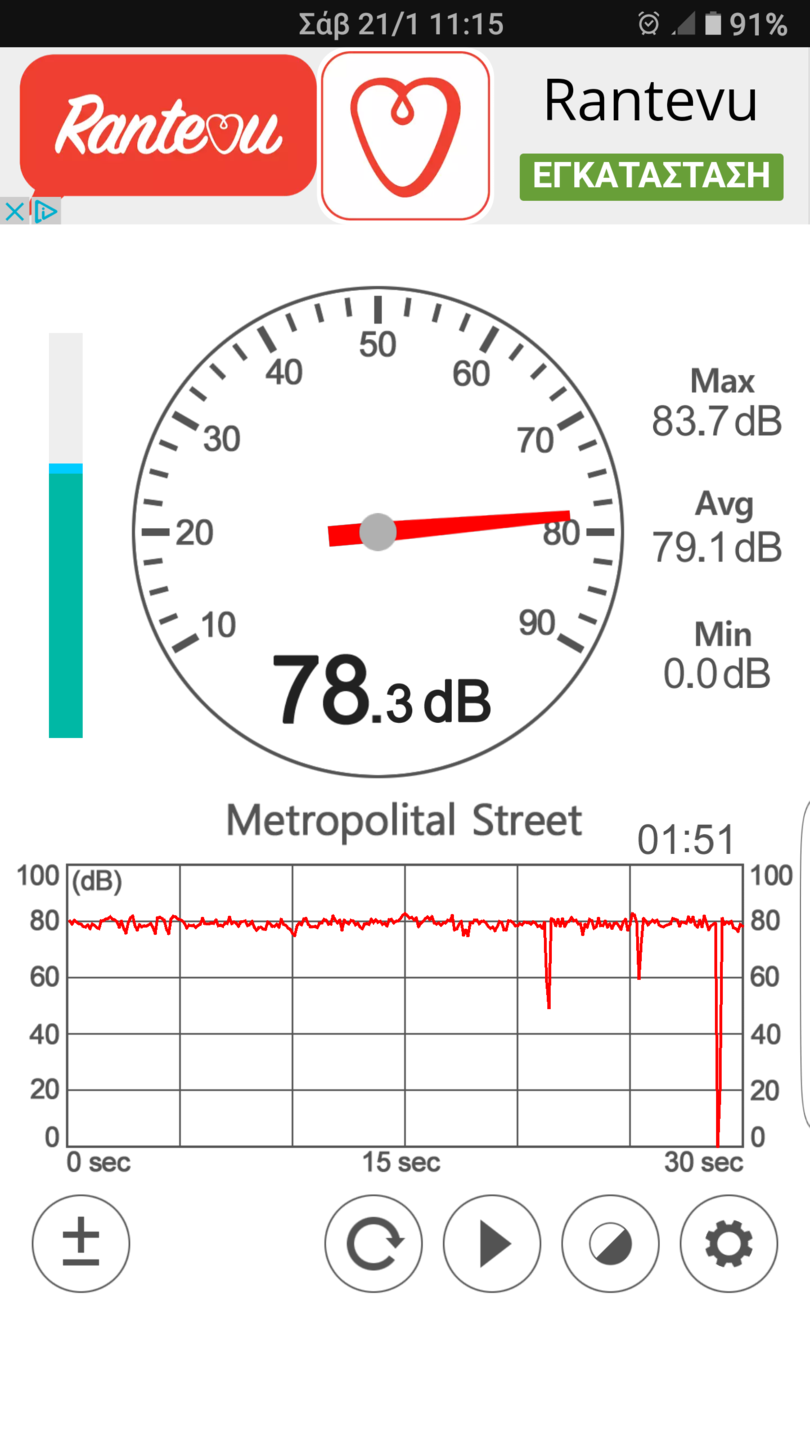Switch the display theme with contrast icon
810x1440 pixels.
click(x=611, y=1244)
